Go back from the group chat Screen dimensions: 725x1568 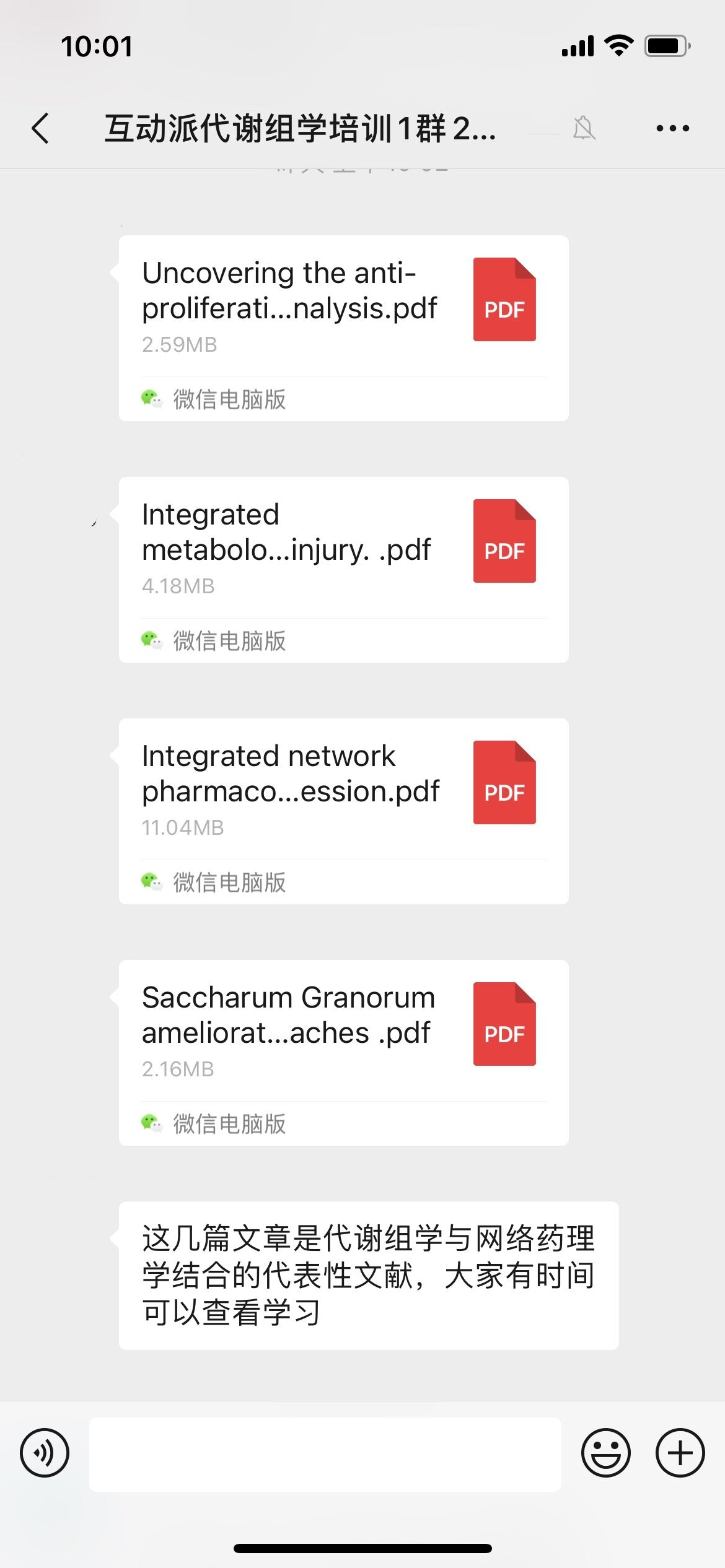click(x=41, y=128)
